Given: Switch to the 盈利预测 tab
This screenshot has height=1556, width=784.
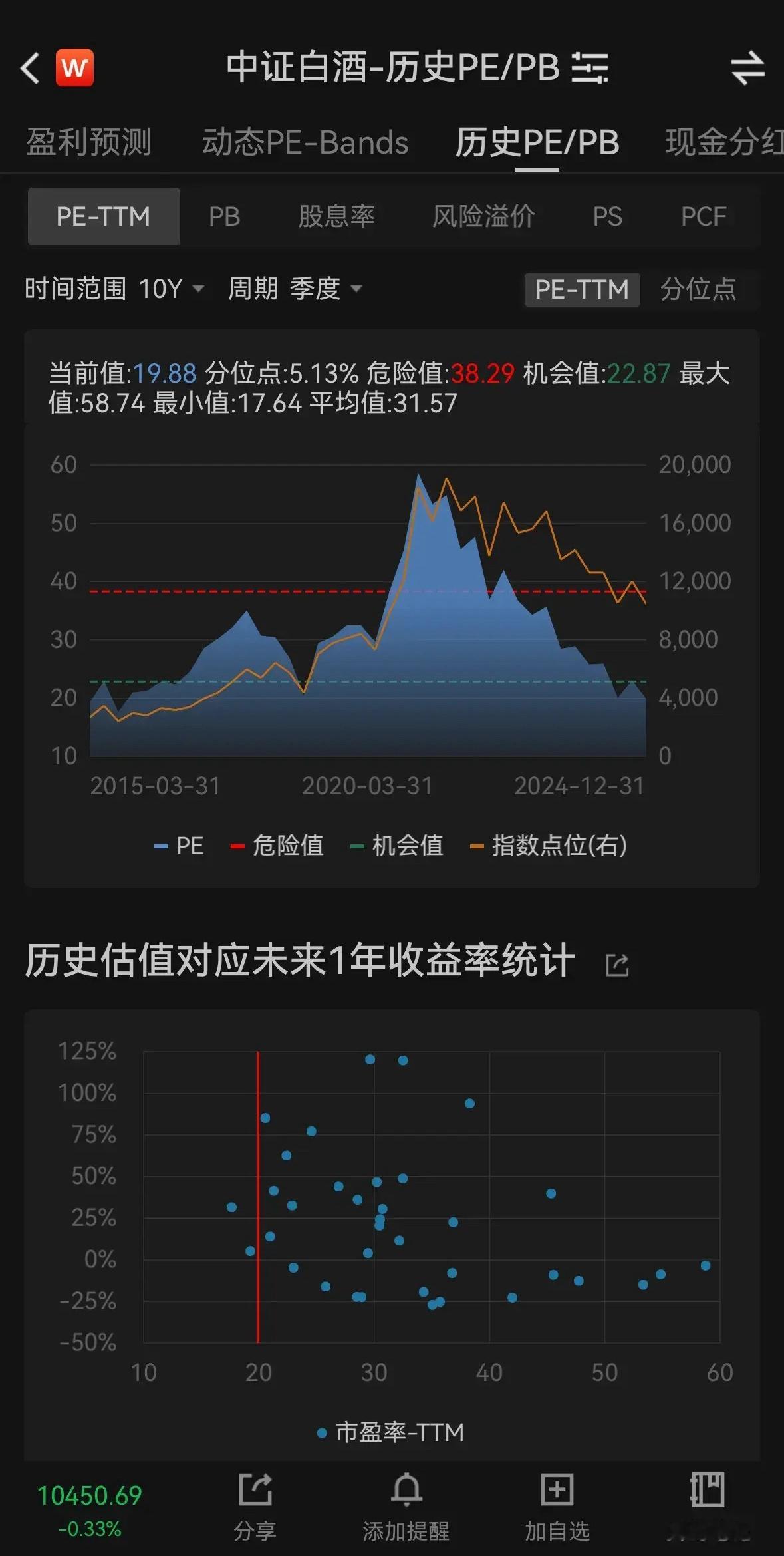Looking at the screenshot, I should [88, 142].
